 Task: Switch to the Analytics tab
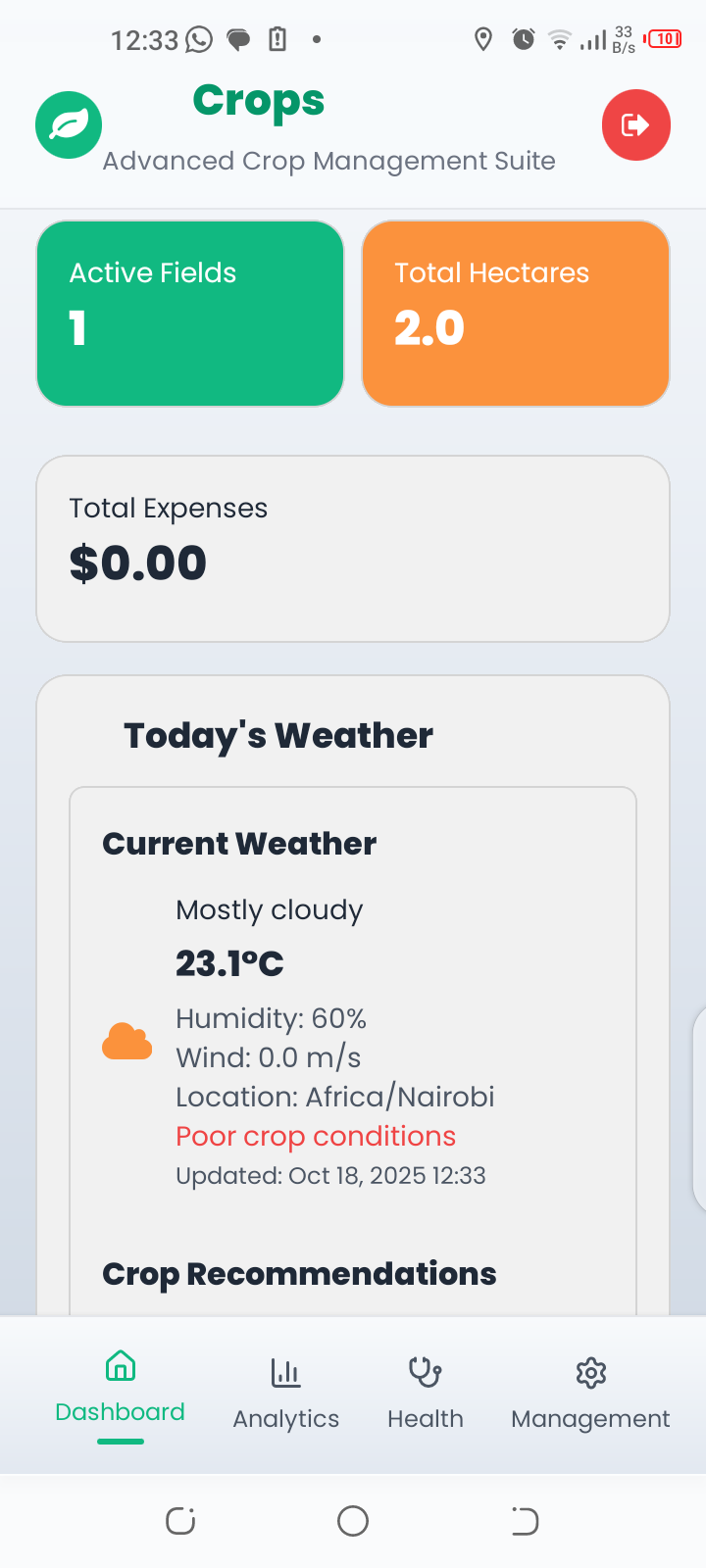coord(285,1392)
